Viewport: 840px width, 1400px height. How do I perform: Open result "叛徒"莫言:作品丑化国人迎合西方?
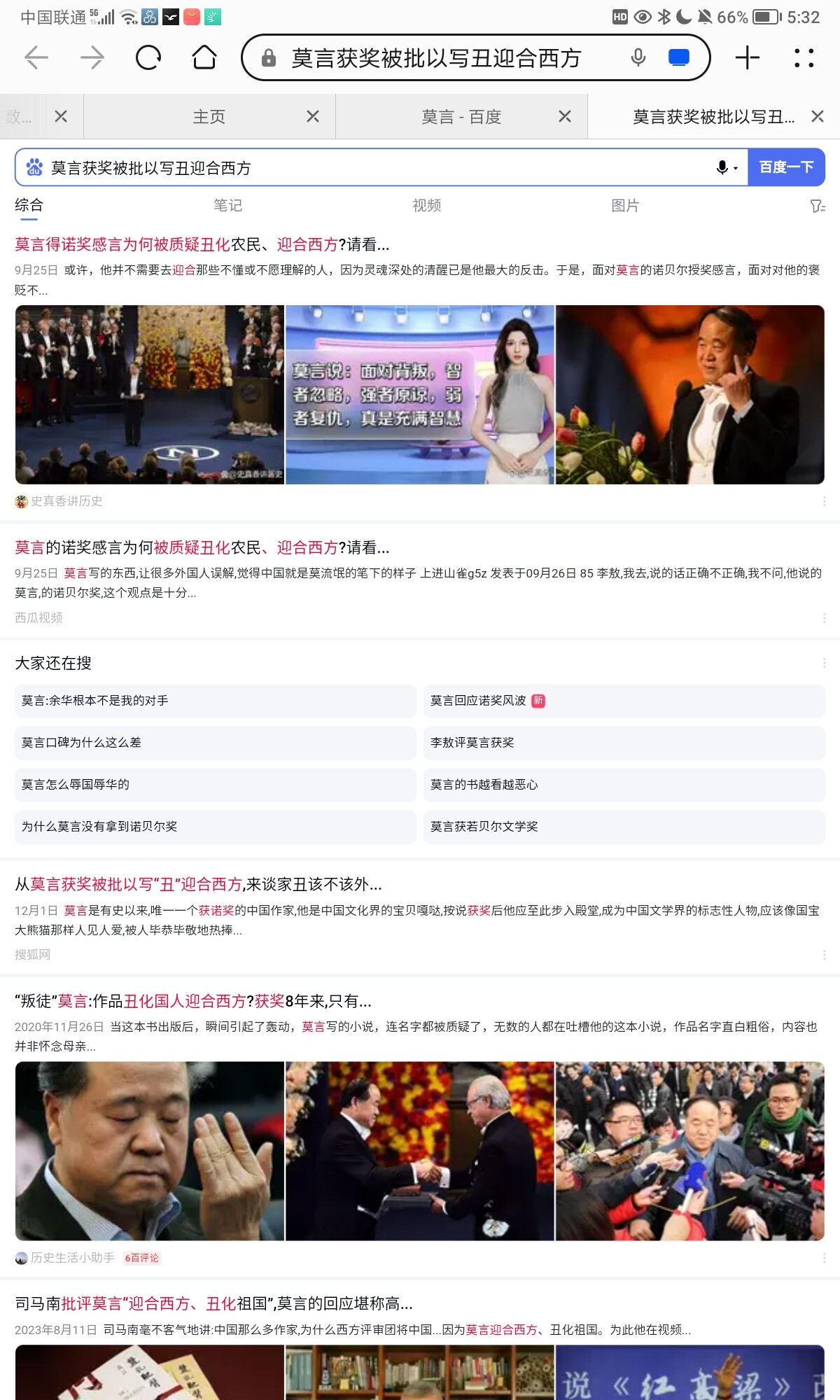click(193, 1001)
